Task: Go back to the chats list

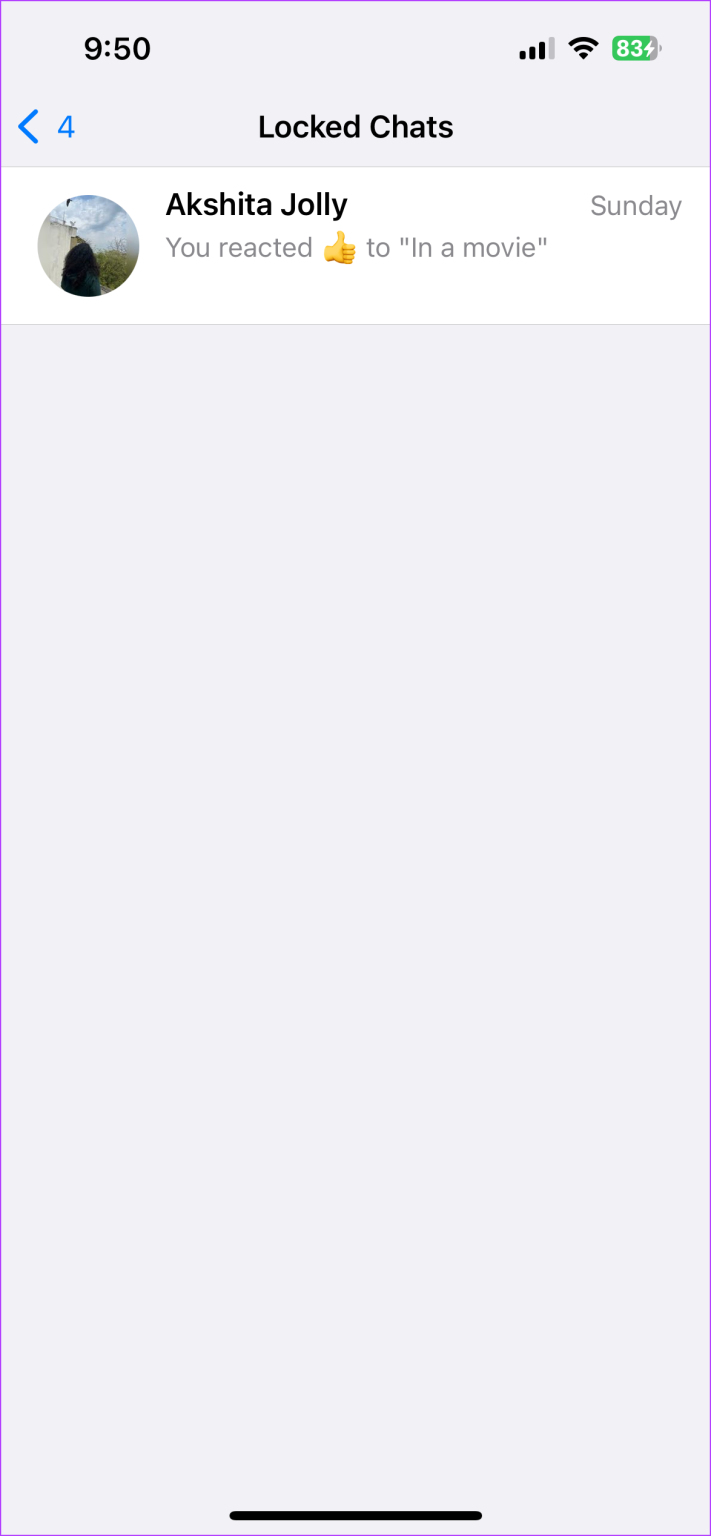Action: (x=44, y=127)
